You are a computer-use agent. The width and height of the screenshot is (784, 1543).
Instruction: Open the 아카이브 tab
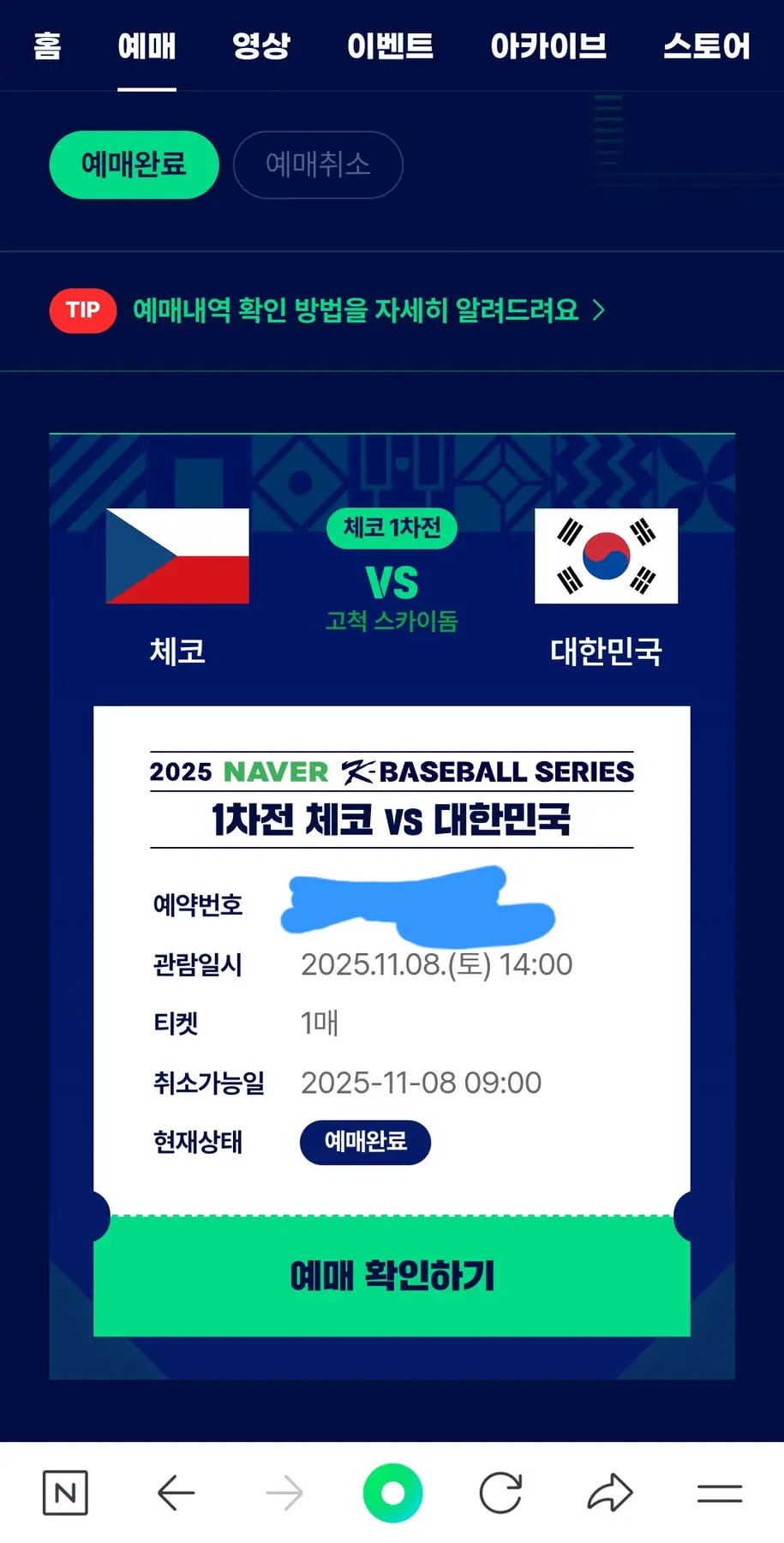[548, 46]
